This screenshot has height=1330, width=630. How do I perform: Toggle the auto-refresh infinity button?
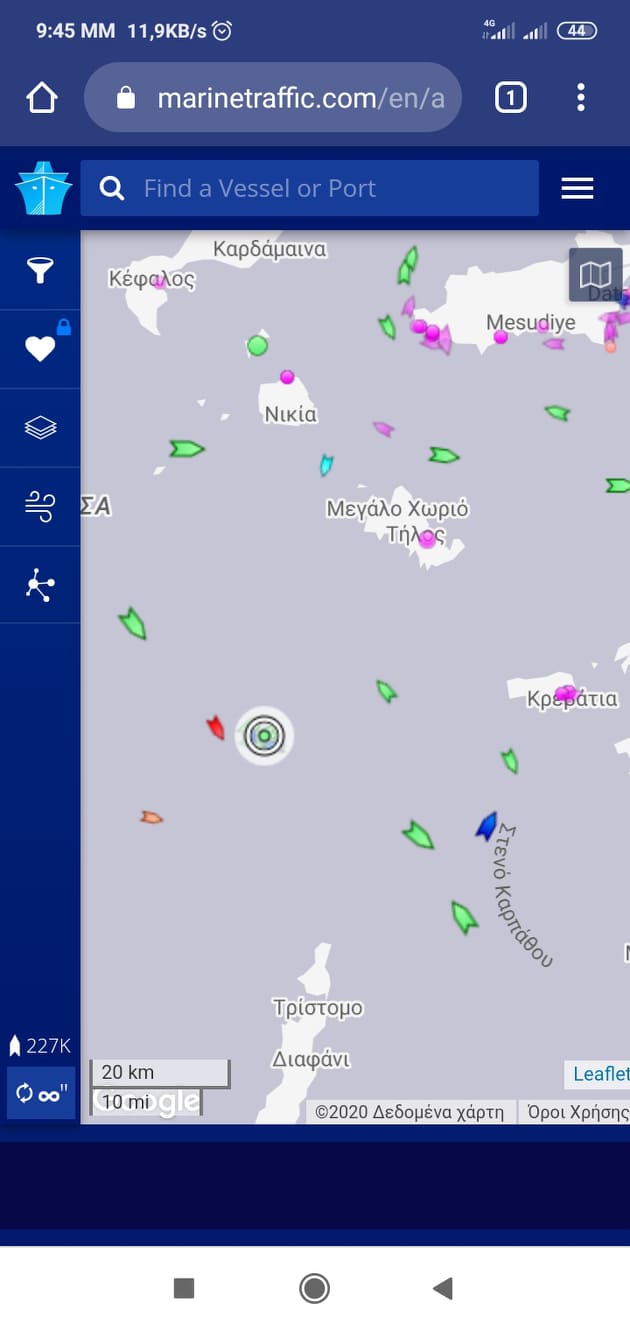(x=41, y=1094)
